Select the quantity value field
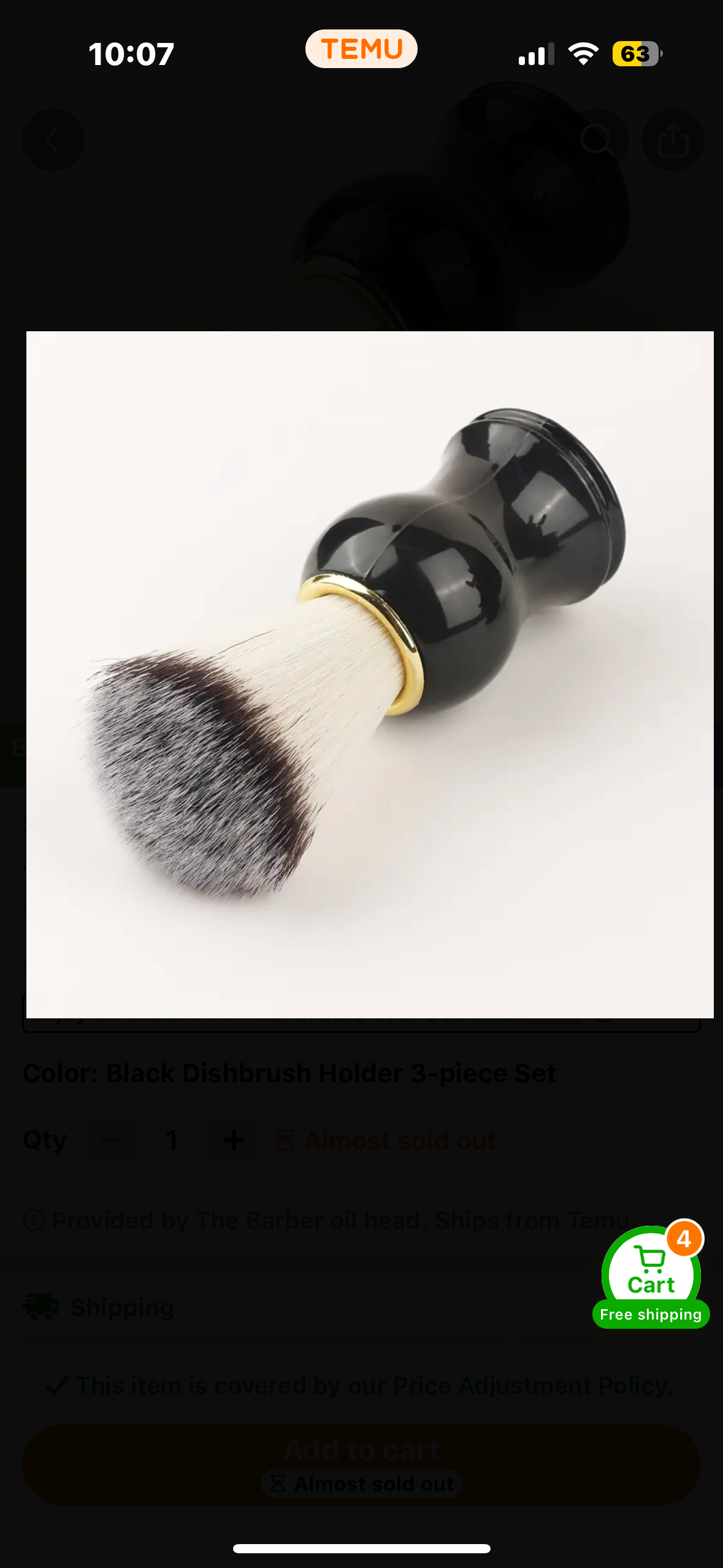Screen dimensions: 723x1568 tap(172, 1140)
